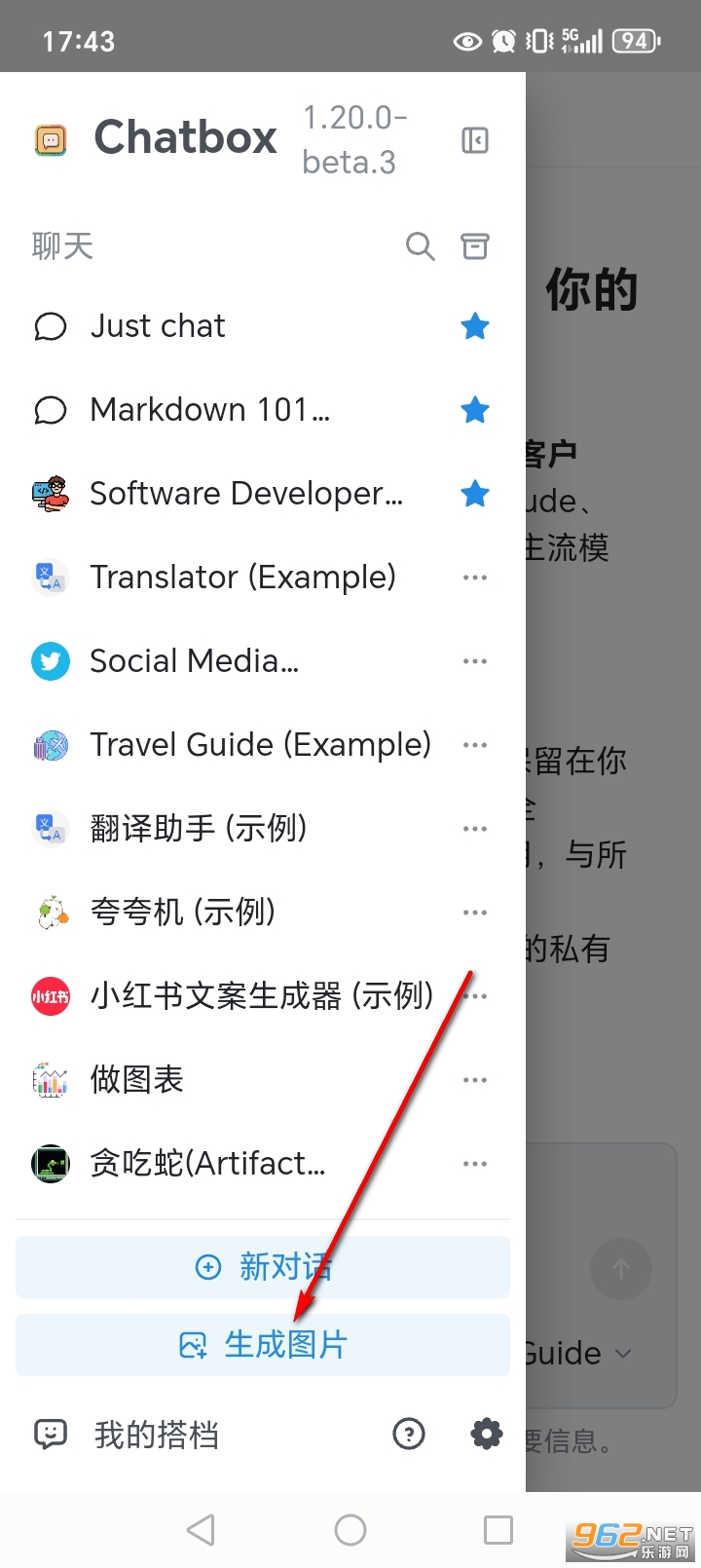Open the archive box icon
701x1568 pixels.
[x=475, y=246]
